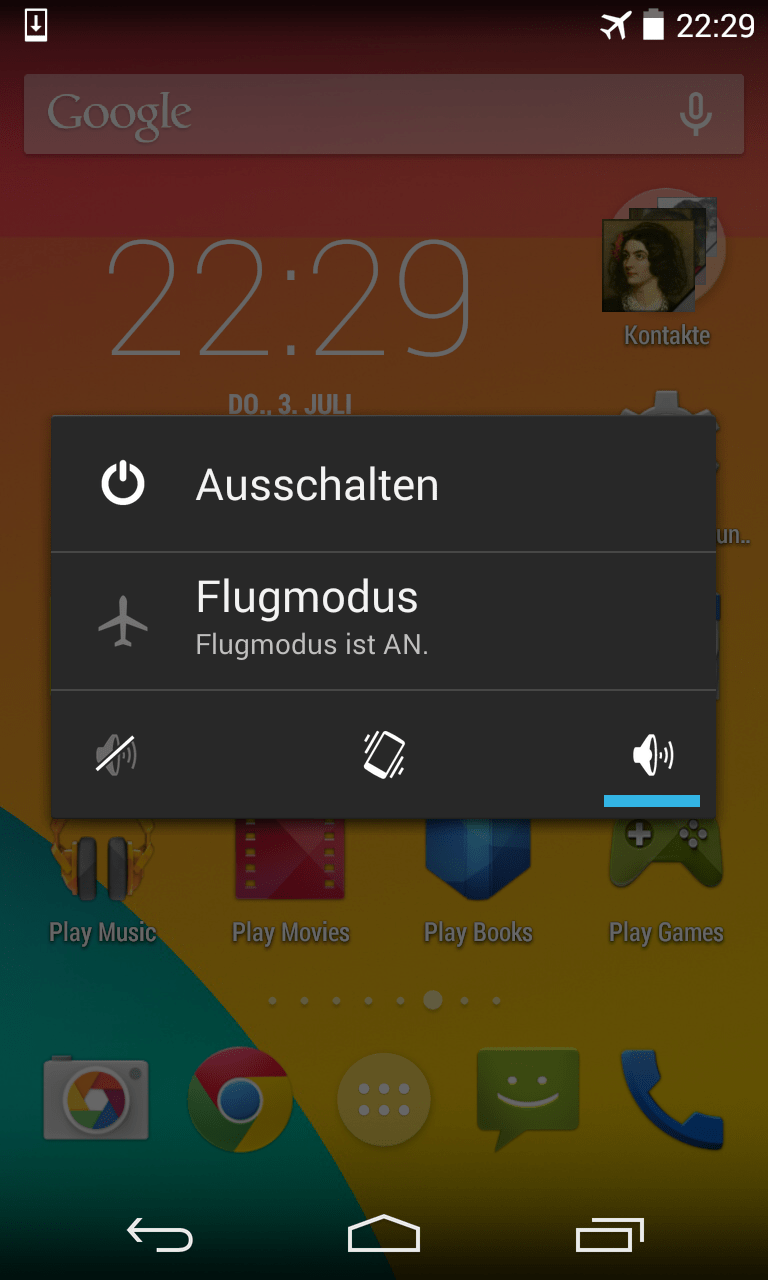Tap the home navigation button
The height and width of the screenshot is (1280, 768).
click(x=384, y=1236)
